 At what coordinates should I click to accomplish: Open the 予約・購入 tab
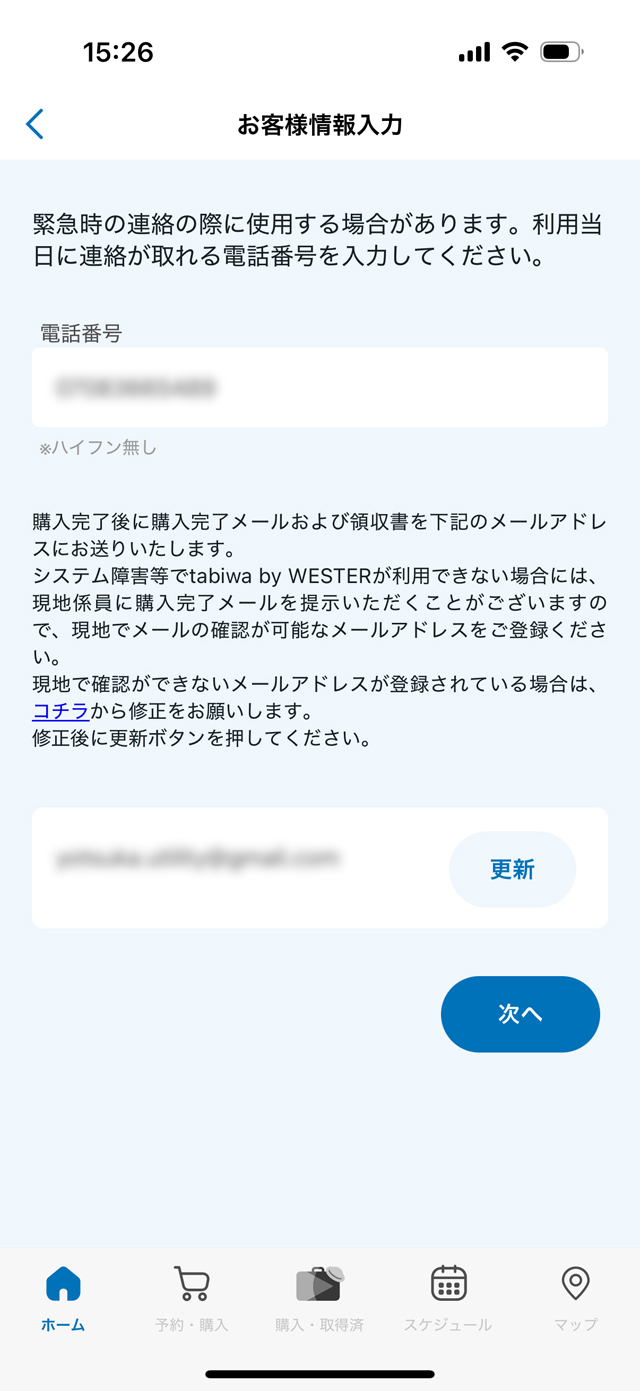[x=192, y=1298]
